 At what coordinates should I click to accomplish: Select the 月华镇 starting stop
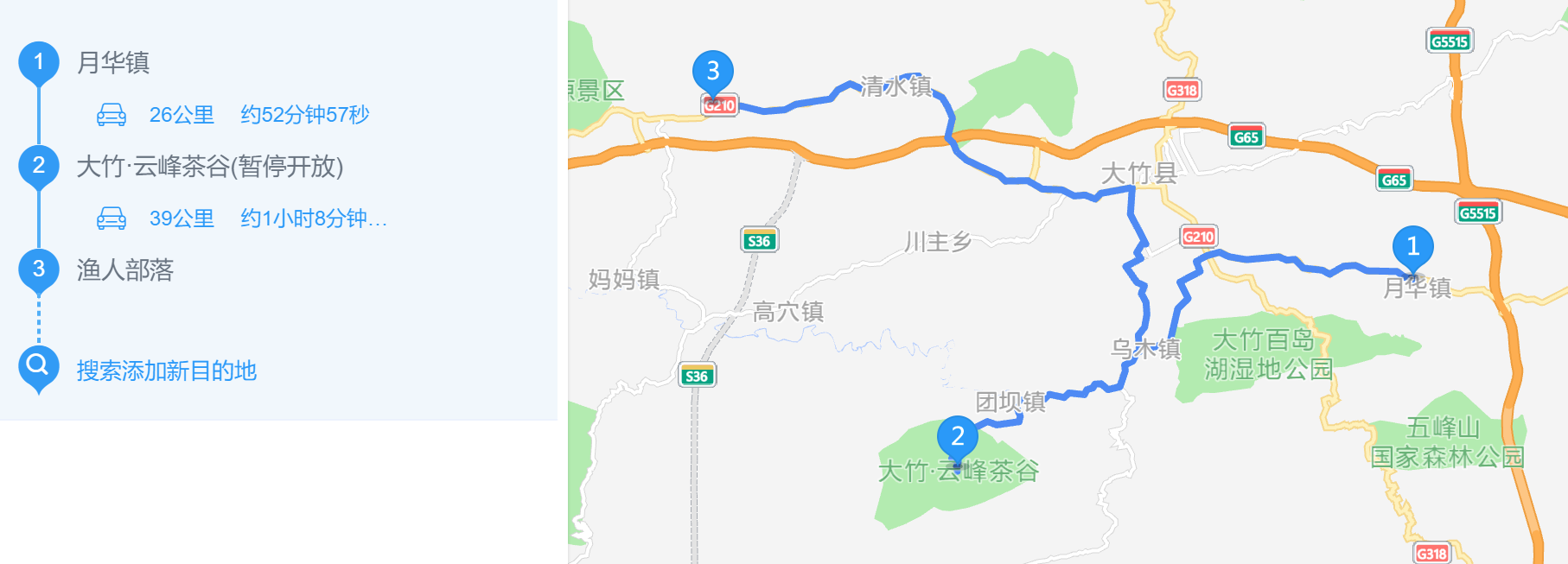point(113,62)
